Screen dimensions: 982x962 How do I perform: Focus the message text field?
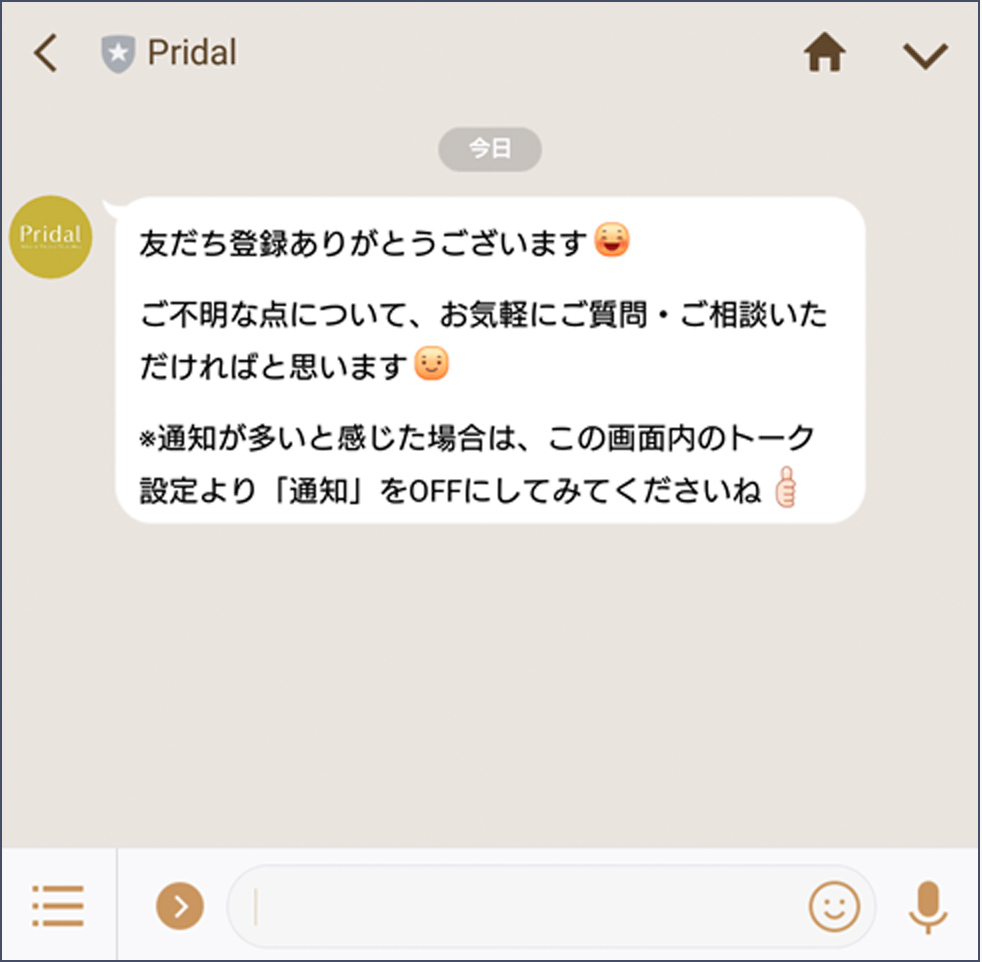click(x=520, y=907)
